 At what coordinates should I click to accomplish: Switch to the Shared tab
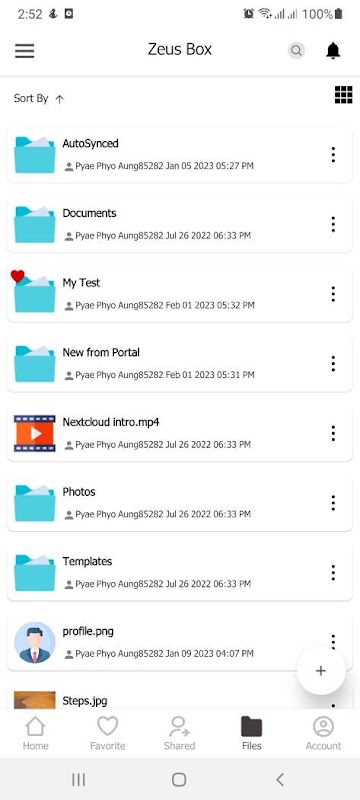point(179,733)
